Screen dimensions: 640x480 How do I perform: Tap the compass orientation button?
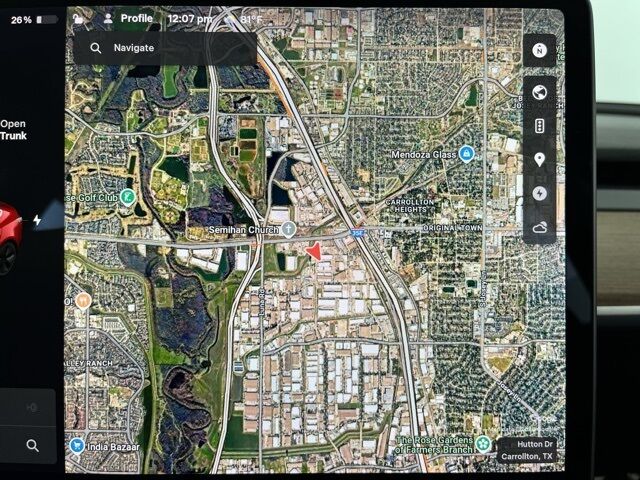pyautogui.click(x=539, y=50)
